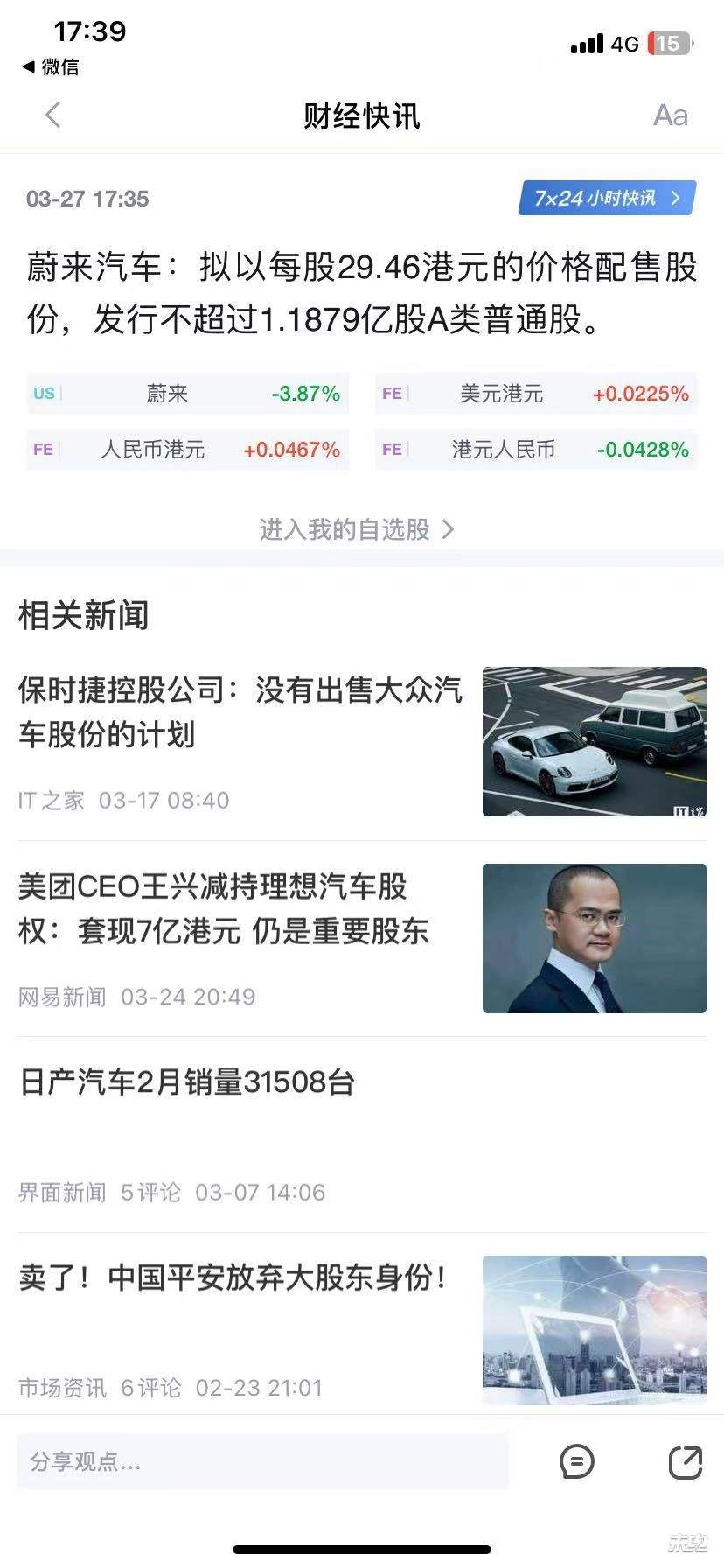Go back using the top-left arrow
The width and height of the screenshot is (724, 1568).
coord(53,115)
